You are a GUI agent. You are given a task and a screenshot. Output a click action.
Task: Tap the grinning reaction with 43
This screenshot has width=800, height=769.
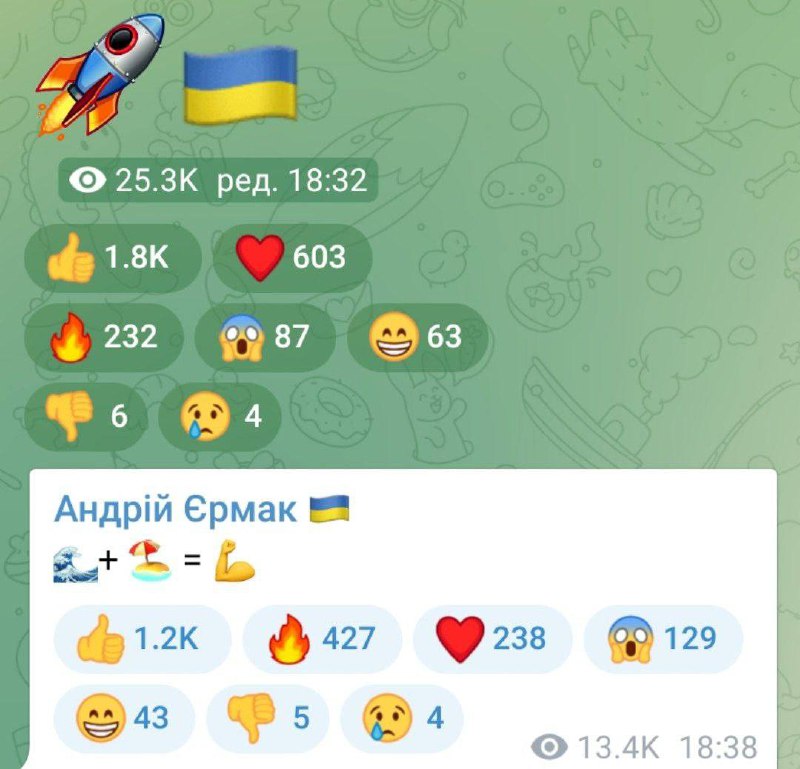click(x=124, y=716)
